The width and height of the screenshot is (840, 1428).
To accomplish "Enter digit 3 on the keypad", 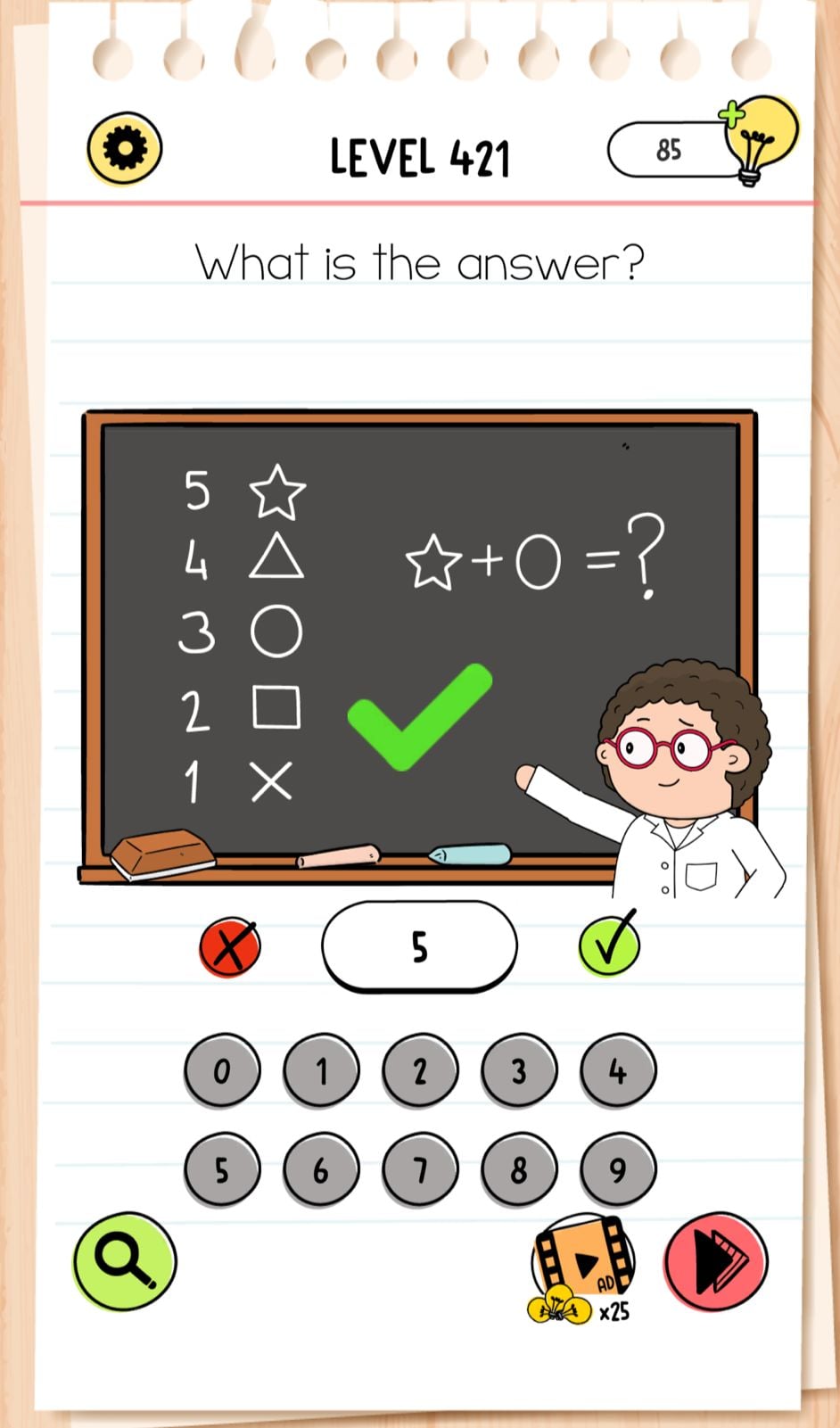I will 519,1070.
